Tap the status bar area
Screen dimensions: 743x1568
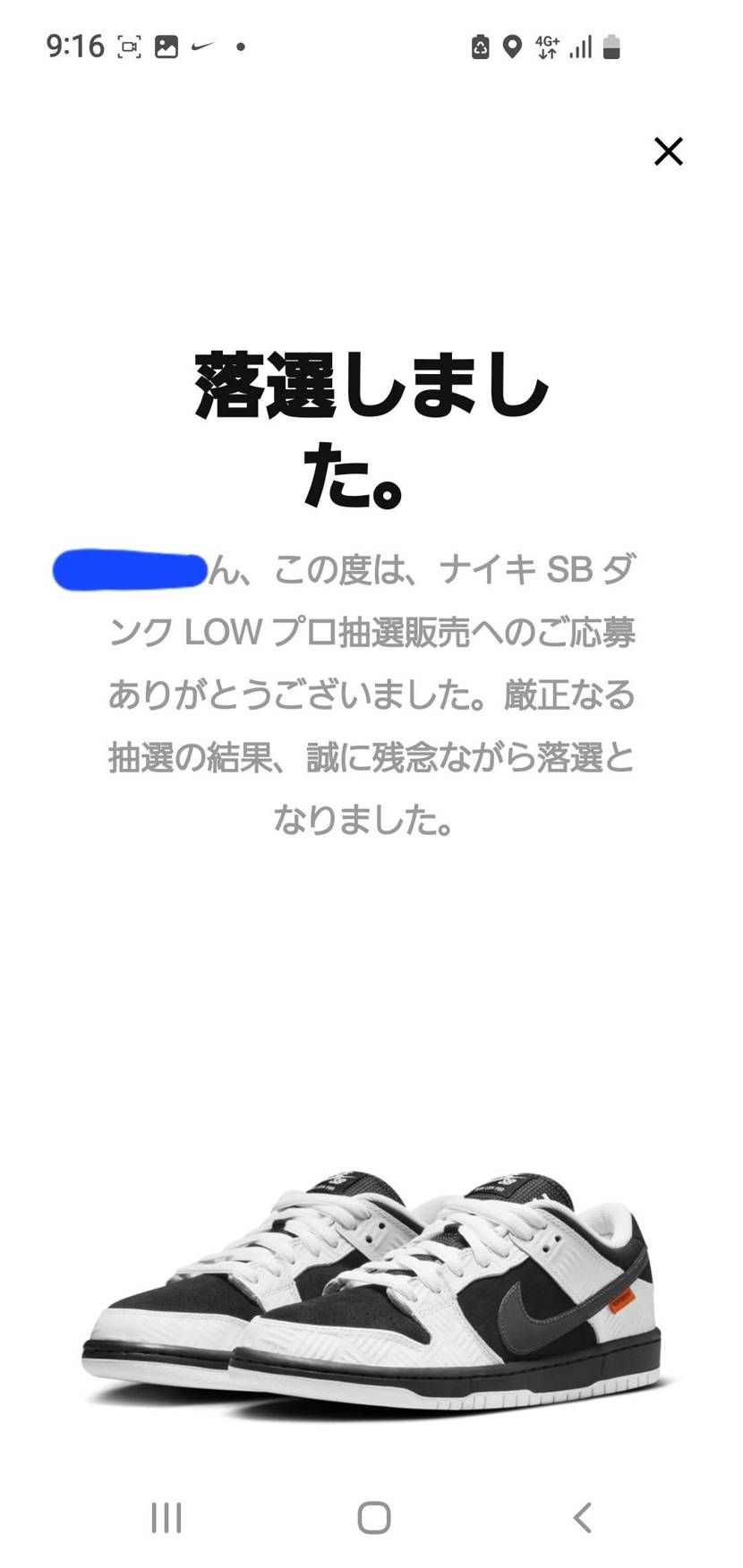371,47
